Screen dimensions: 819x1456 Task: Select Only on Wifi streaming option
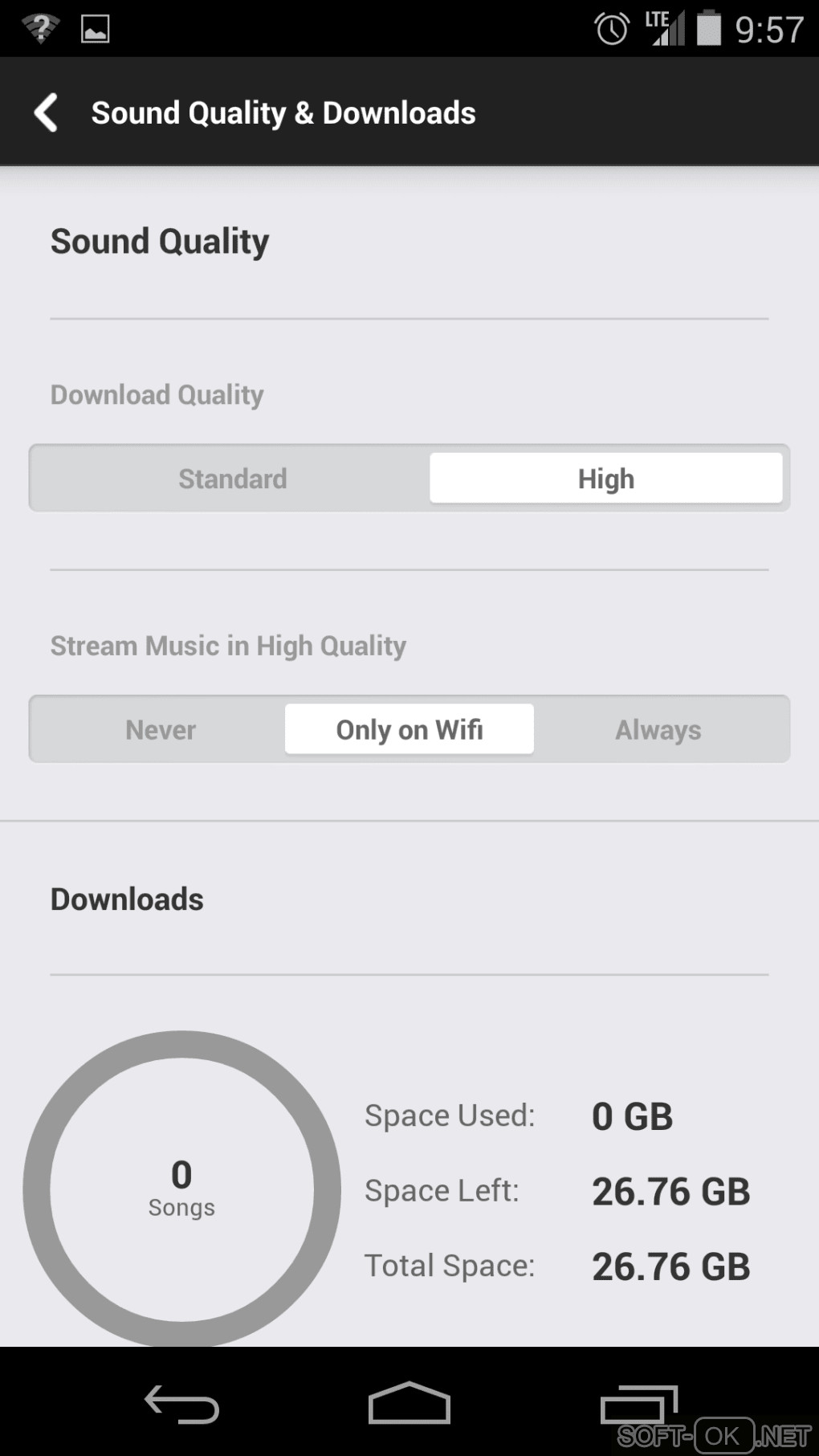tap(409, 729)
